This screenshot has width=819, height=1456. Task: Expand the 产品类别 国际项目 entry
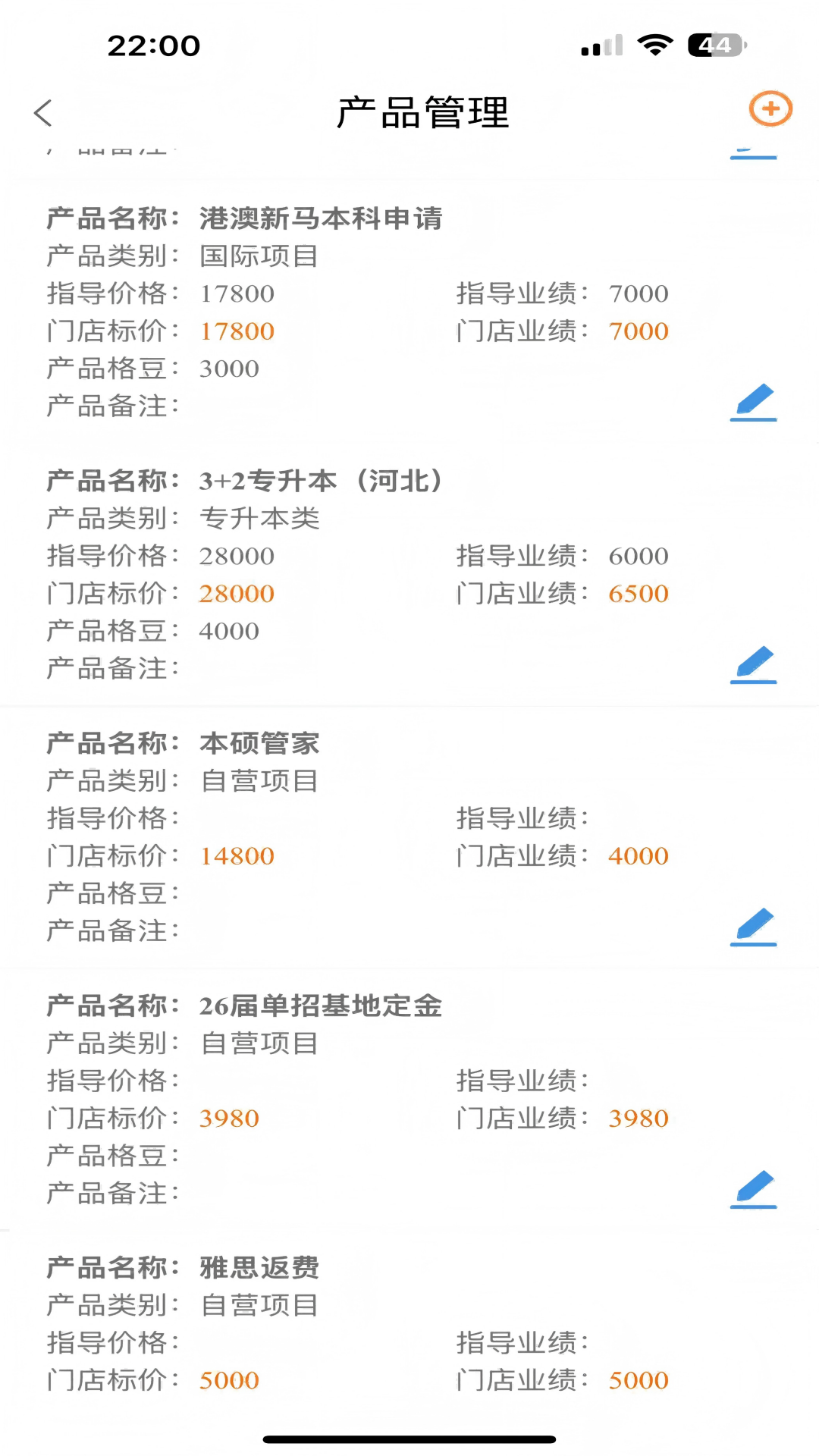coord(258,256)
